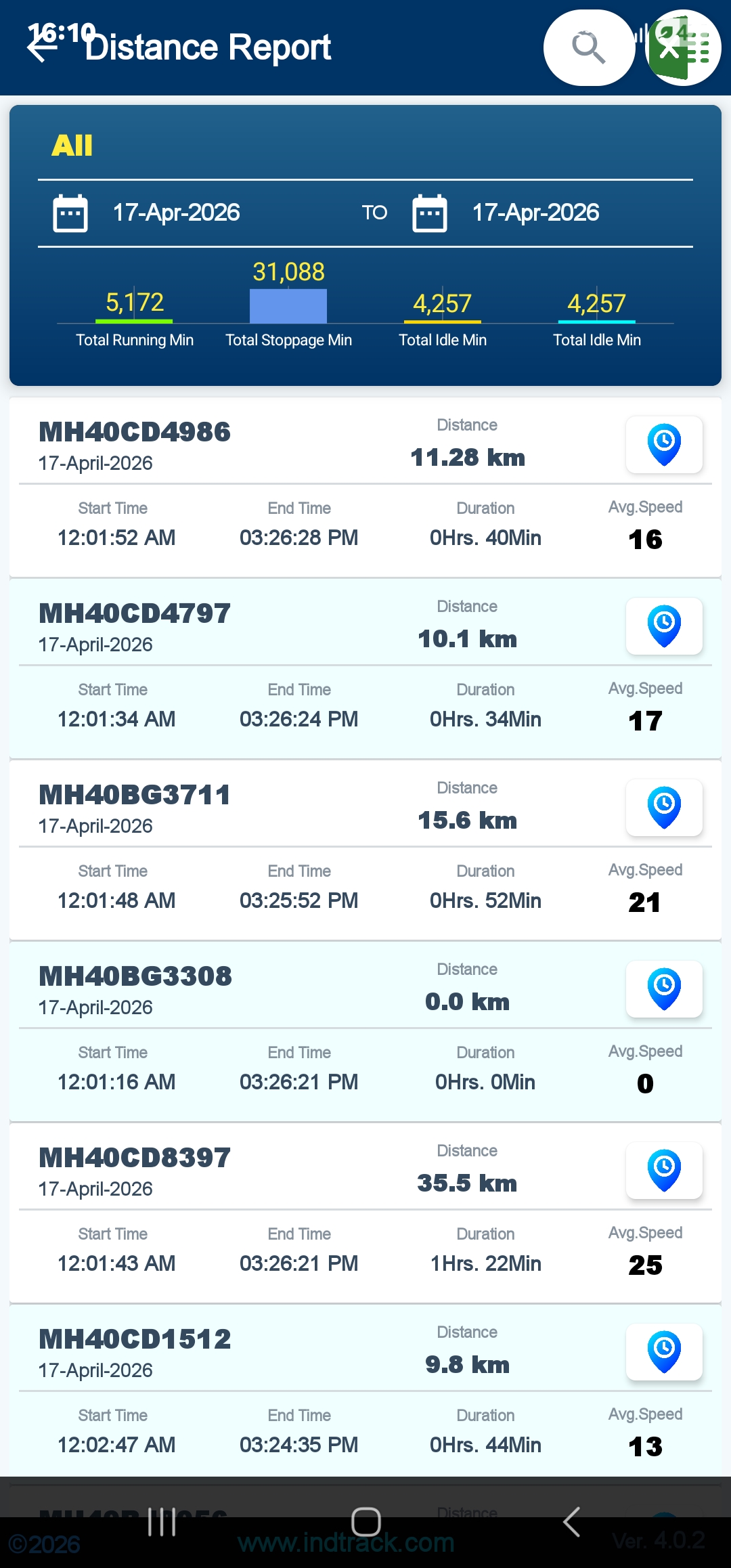The image size is (731, 1568).
Task: Pick the end date after TO
Action: pyautogui.click(x=535, y=213)
